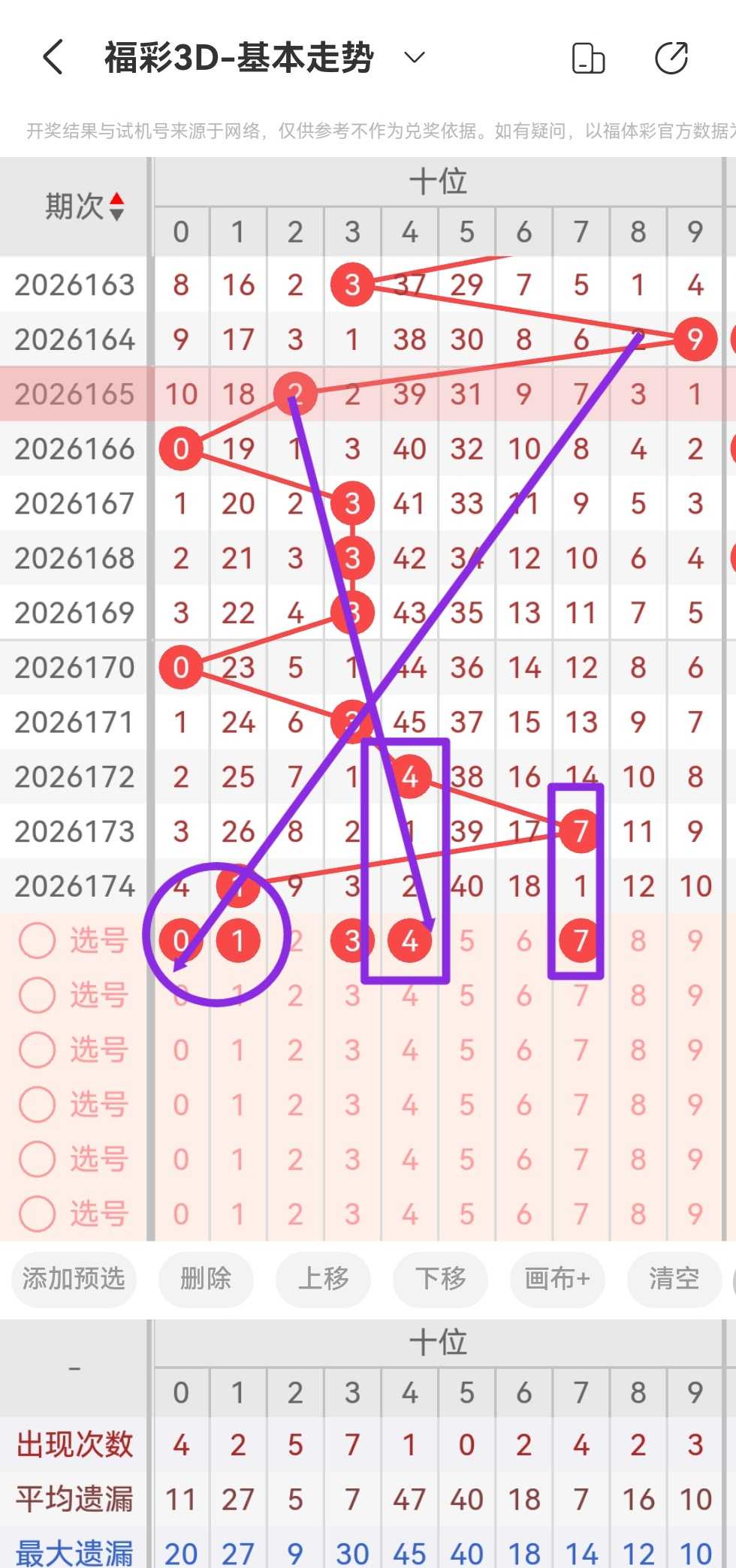Screen dimensions: 736x1568
Task: Tap 删除 to delete selection
Action: tap(206, 1279)
